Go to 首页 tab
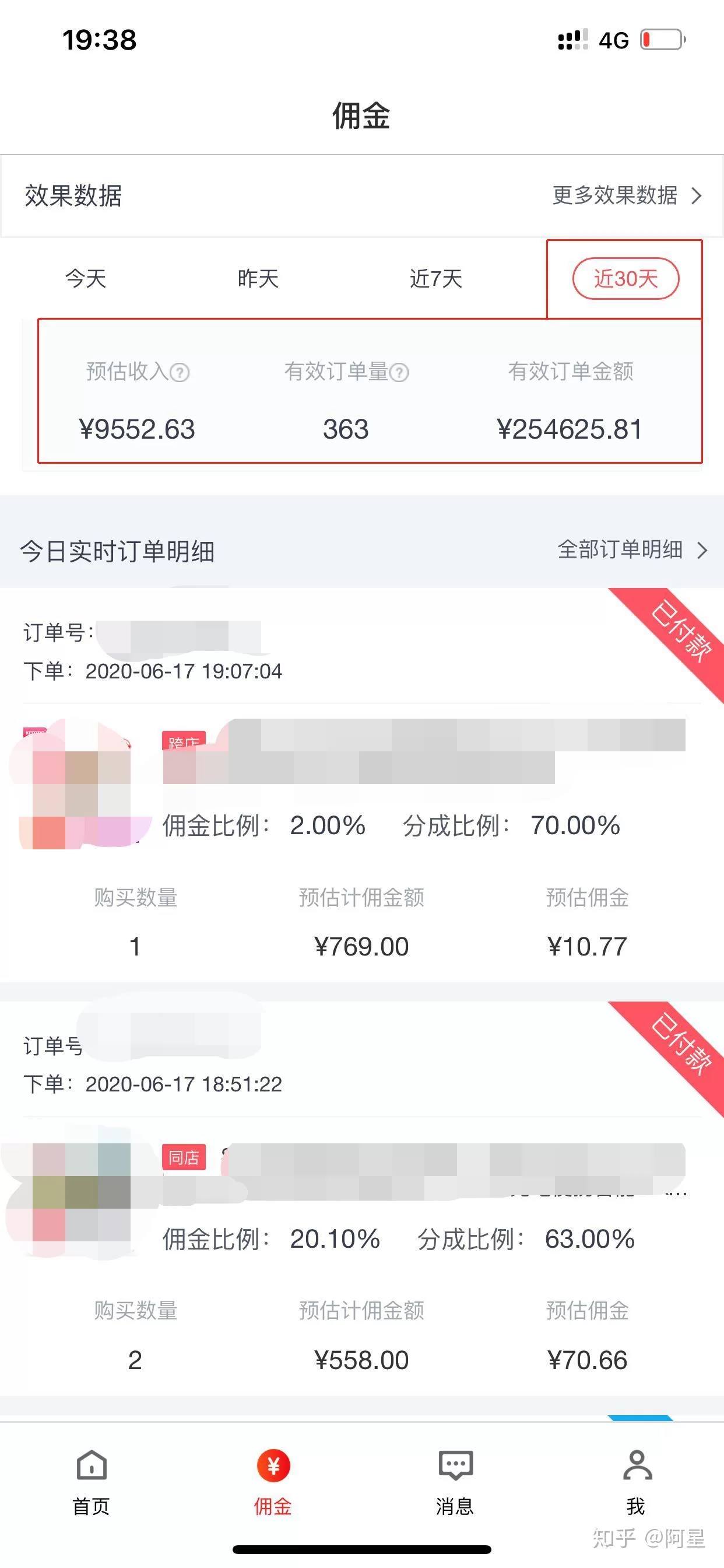 (x=92, y=1481)
